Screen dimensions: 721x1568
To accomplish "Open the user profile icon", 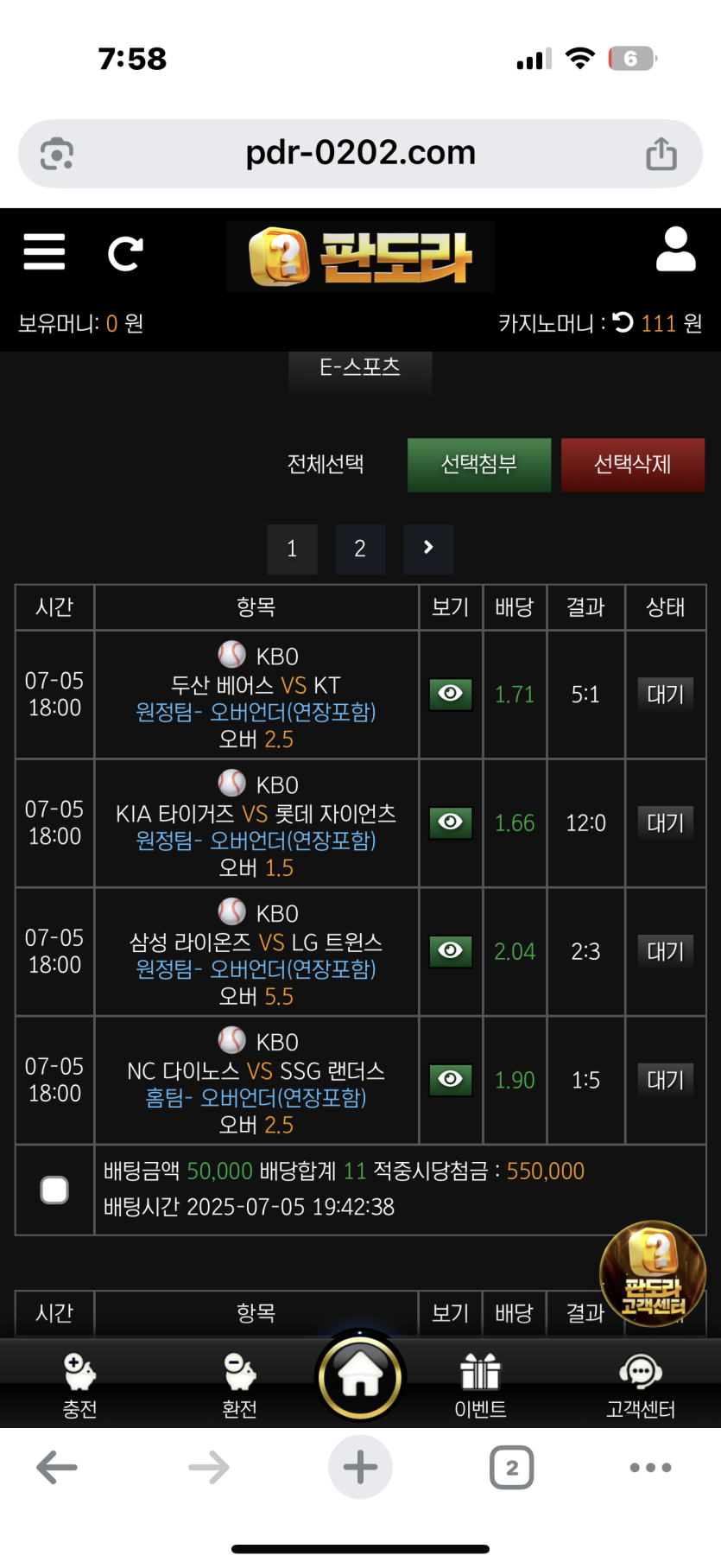I will point(675,251).
